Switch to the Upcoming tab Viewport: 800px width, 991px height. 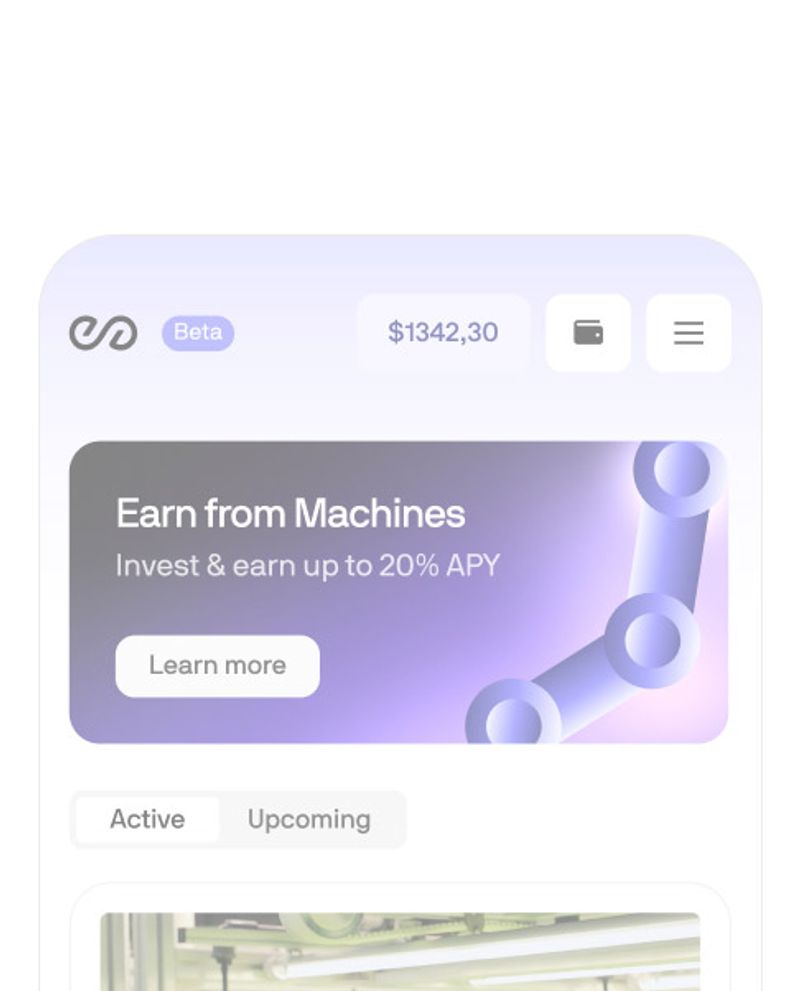click(309, 819)
